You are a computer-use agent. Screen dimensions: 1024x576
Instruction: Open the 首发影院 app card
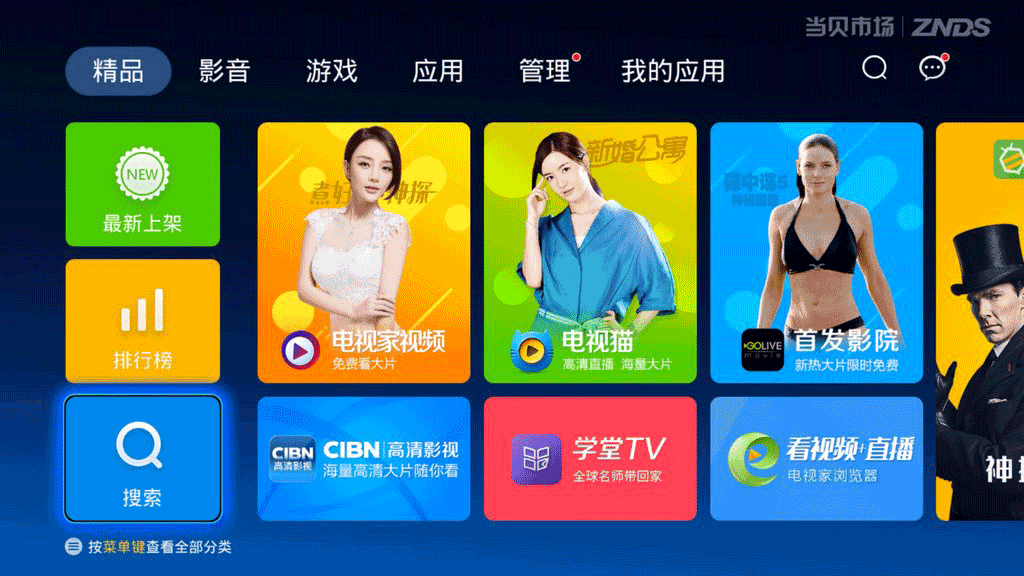[x=816, y=252]
